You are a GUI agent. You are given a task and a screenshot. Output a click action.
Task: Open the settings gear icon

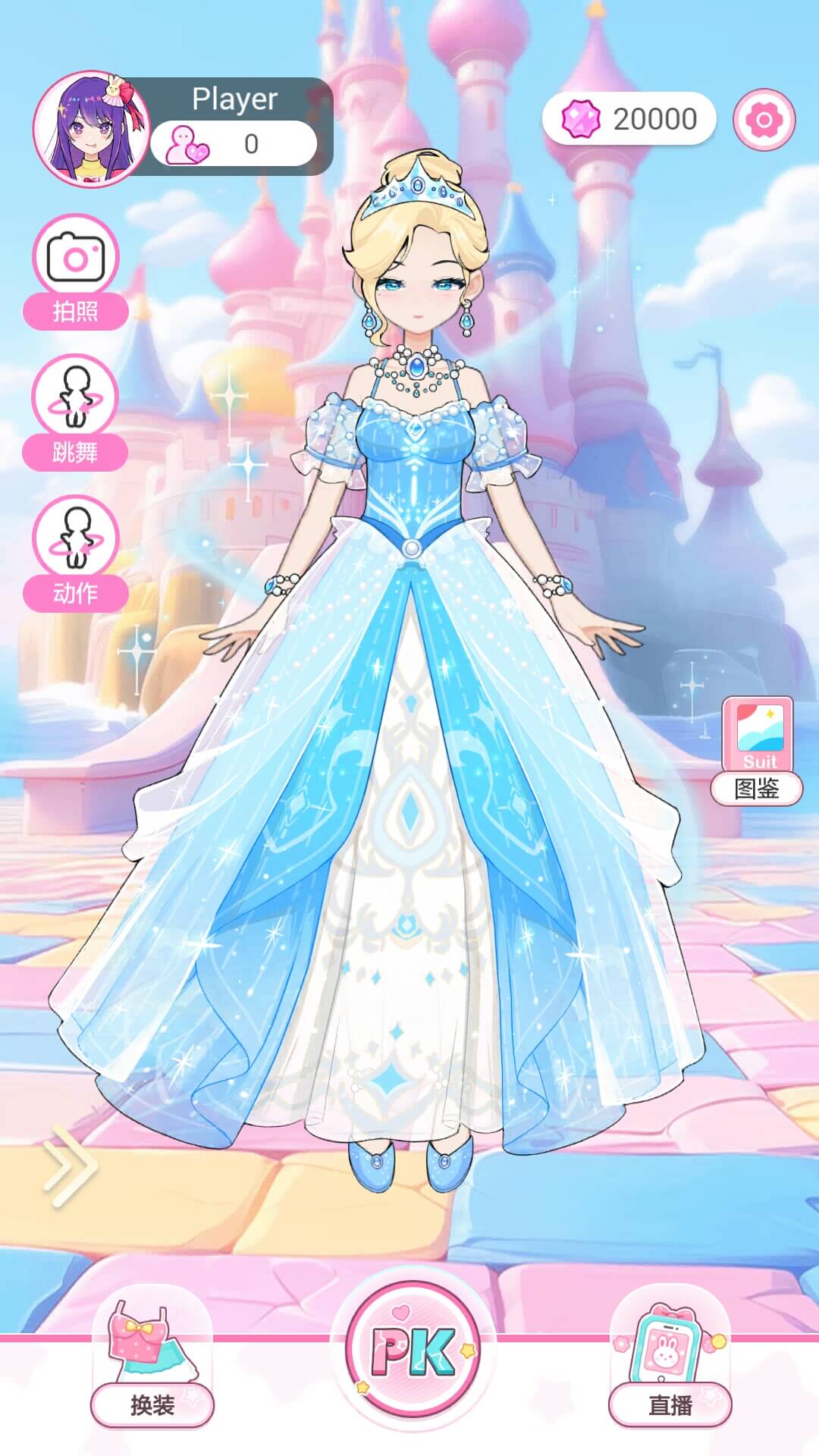(764, 120)
